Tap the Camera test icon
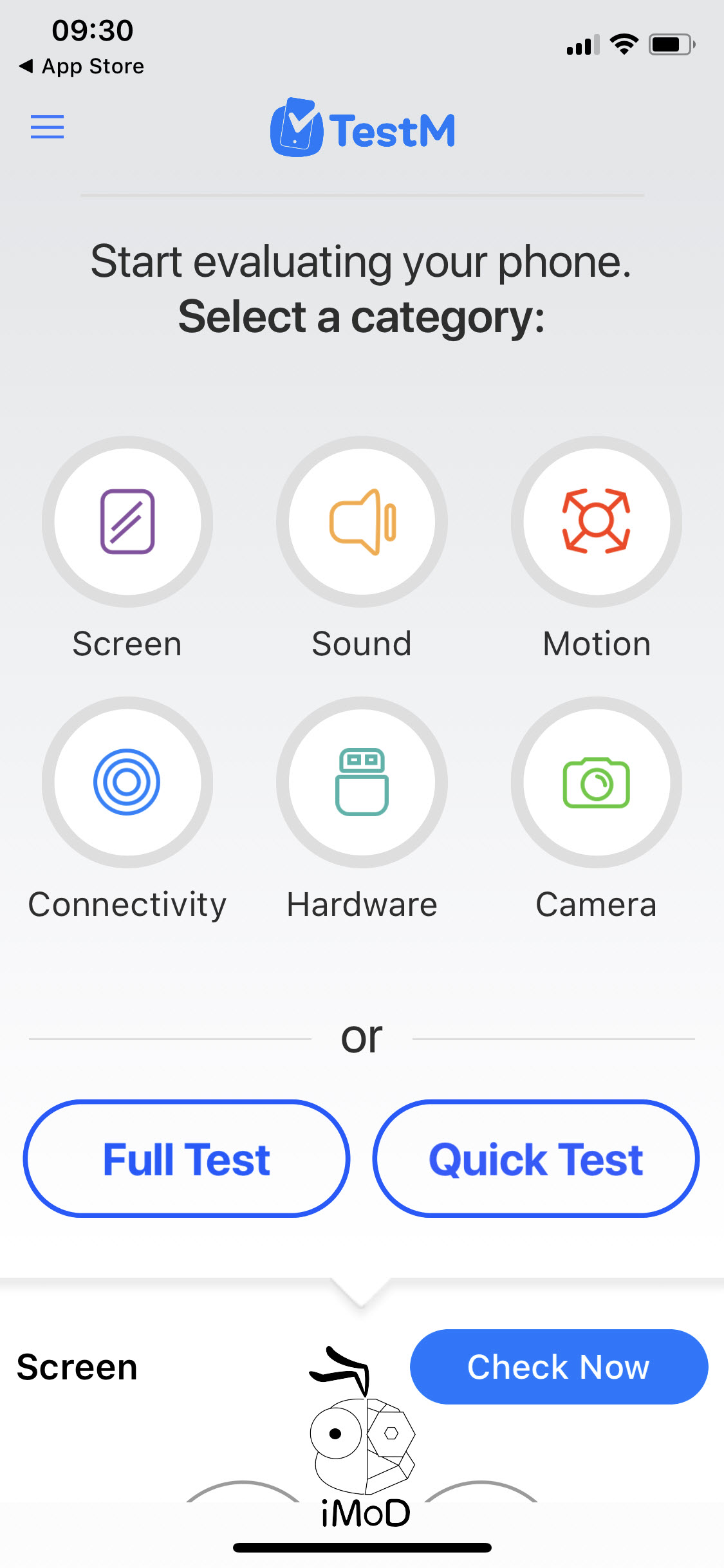The height and width of the screenshot is (1568, 724). pyautogui.click(x=597, y=781)
